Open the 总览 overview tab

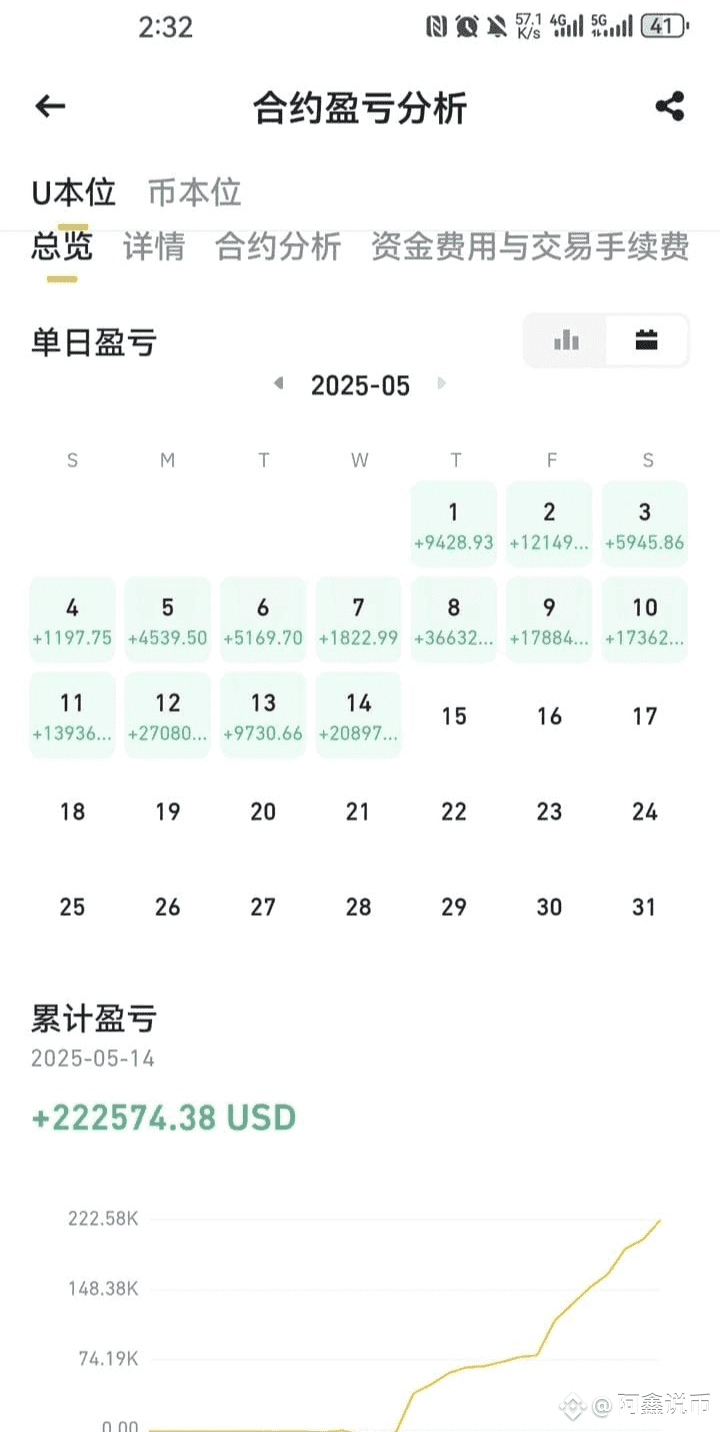(x=62, y=246)
